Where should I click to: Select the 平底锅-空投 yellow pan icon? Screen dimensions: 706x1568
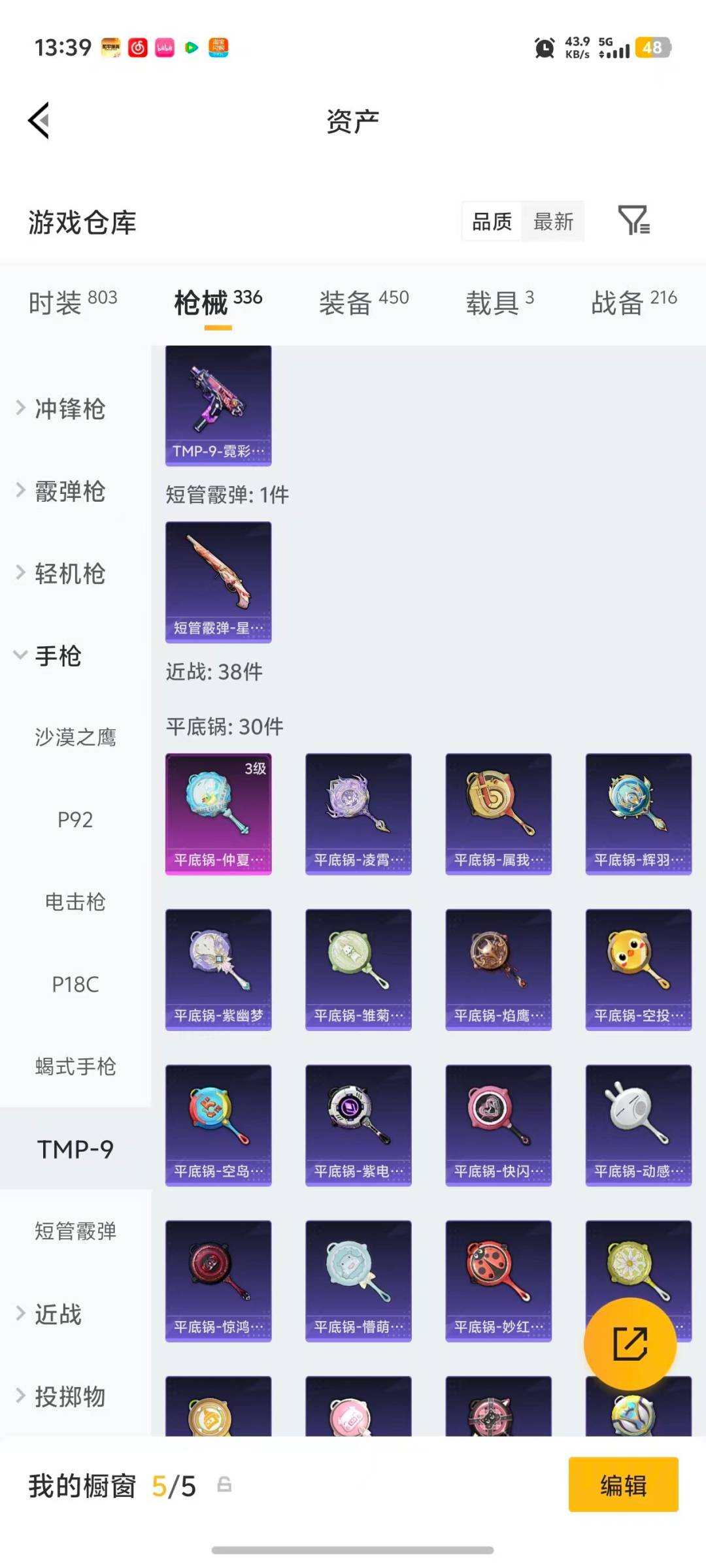tap(637, 970)
